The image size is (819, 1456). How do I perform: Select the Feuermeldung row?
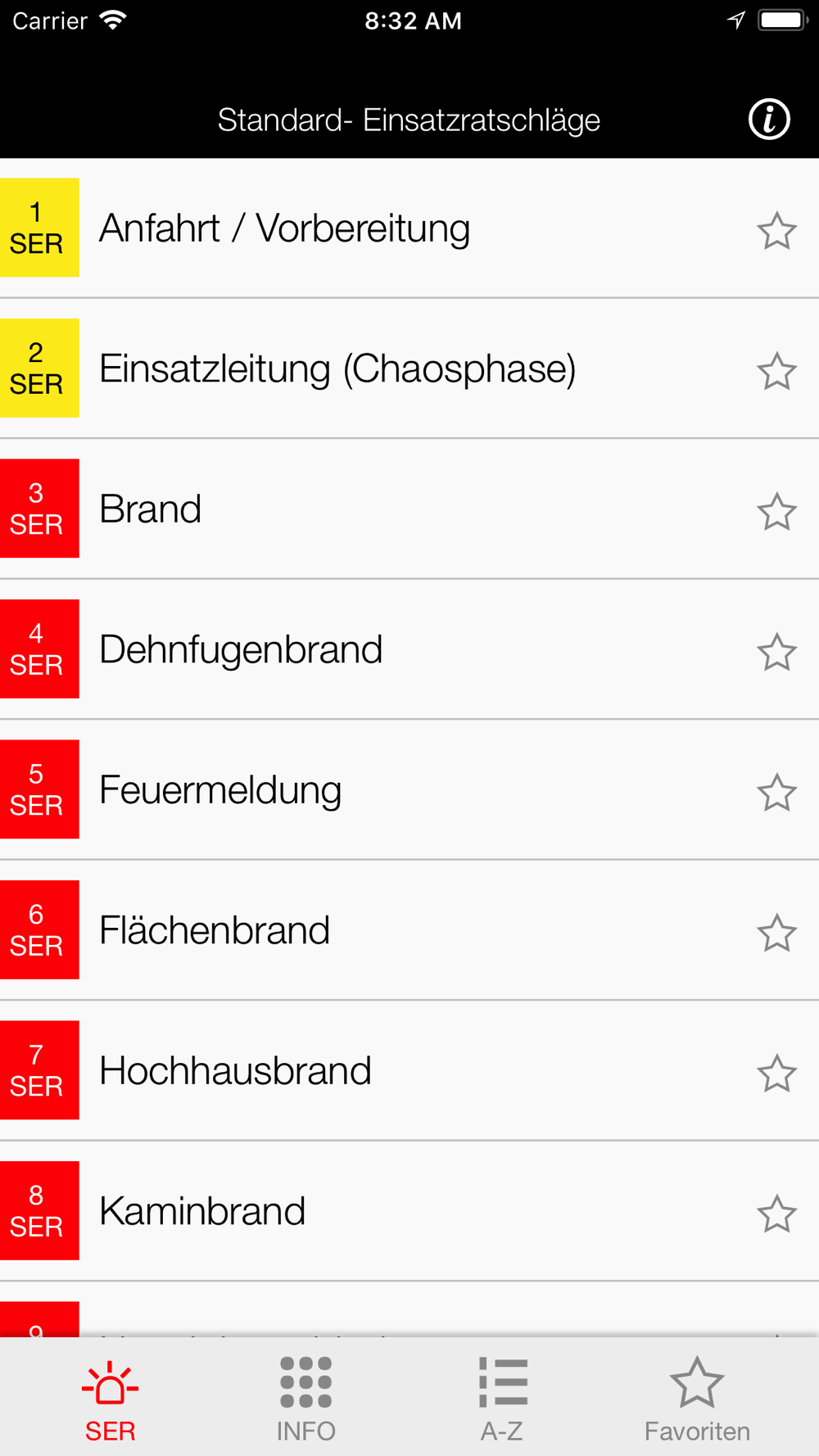coord(409,789)
